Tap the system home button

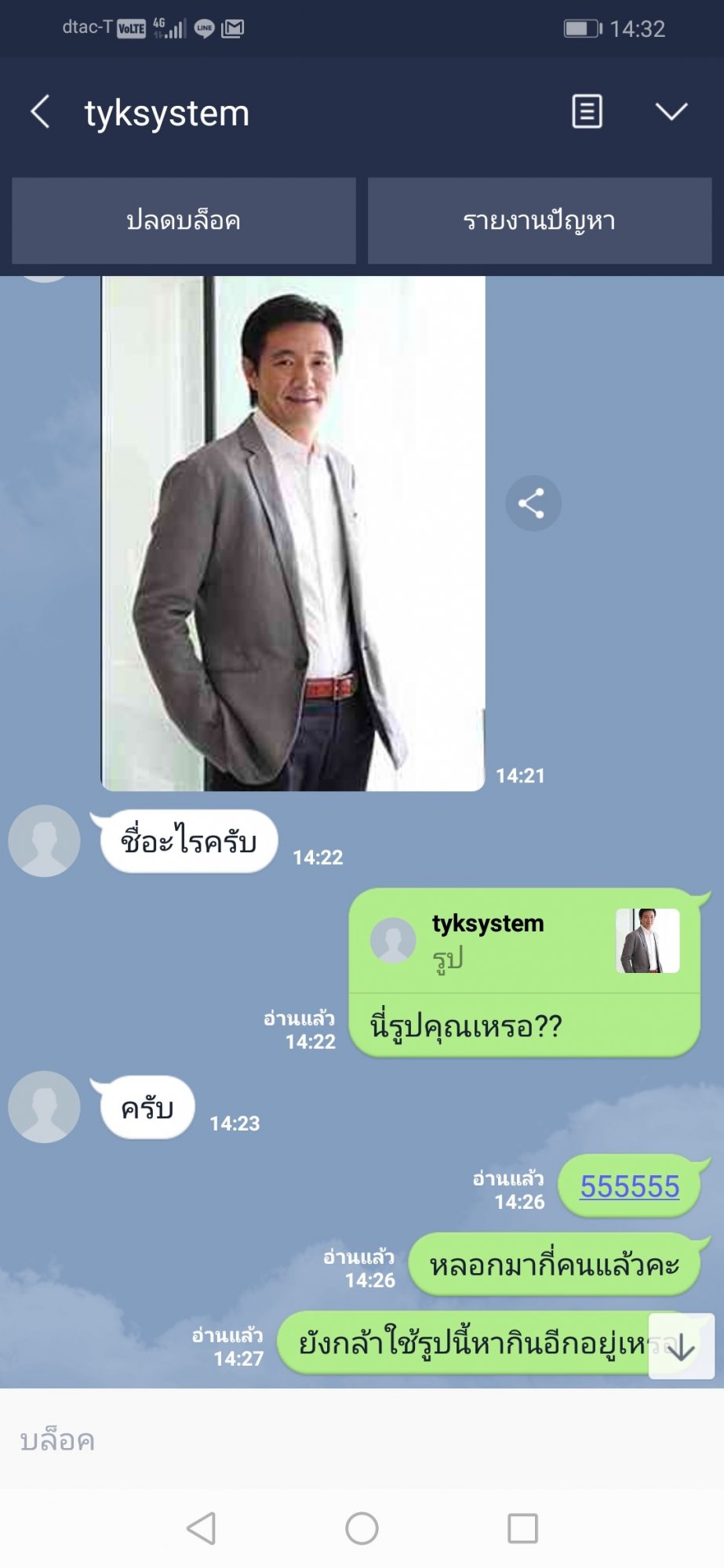[x=362, y=1528]
